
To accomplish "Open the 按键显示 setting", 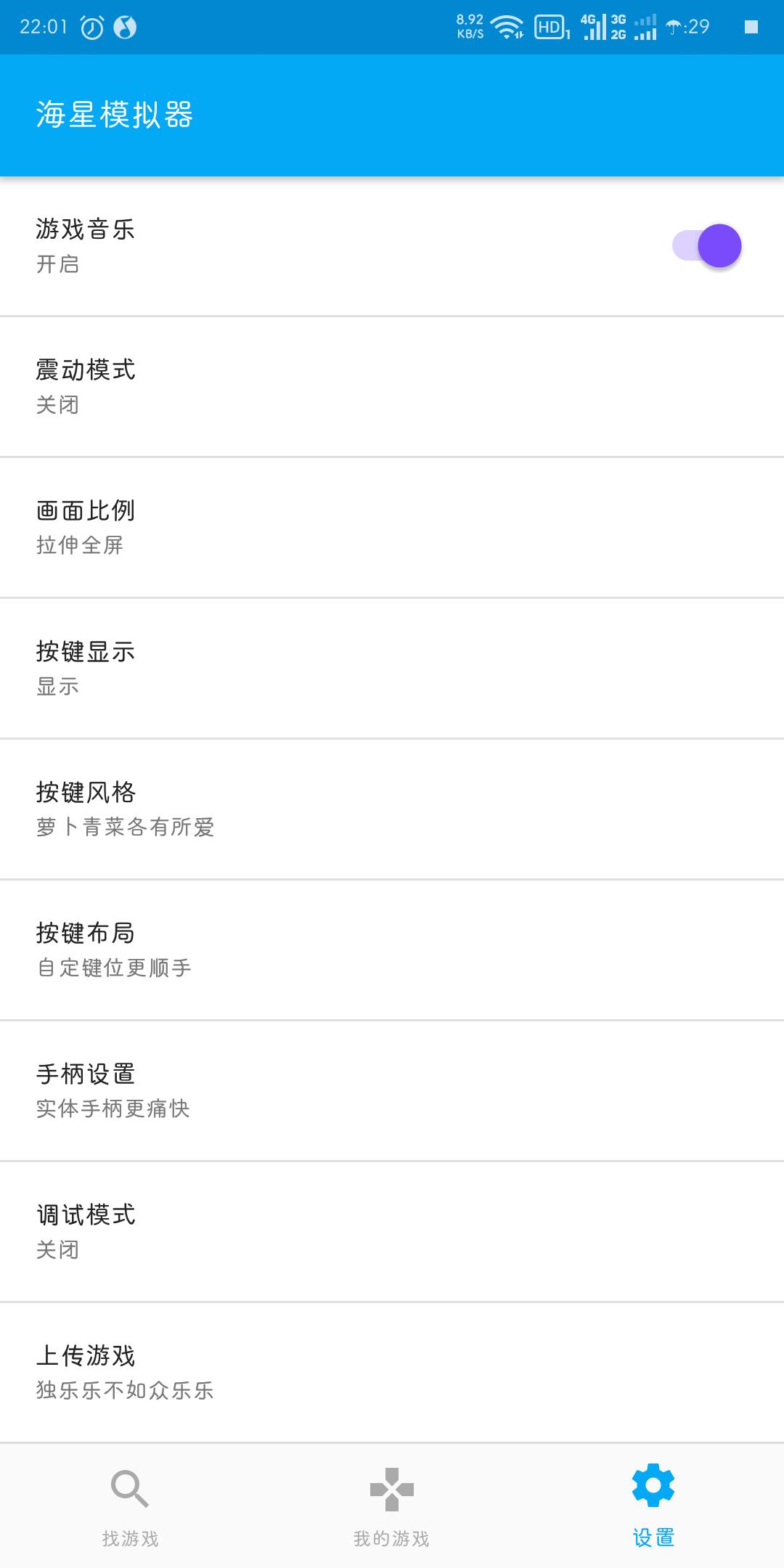I will click(392, 668).
